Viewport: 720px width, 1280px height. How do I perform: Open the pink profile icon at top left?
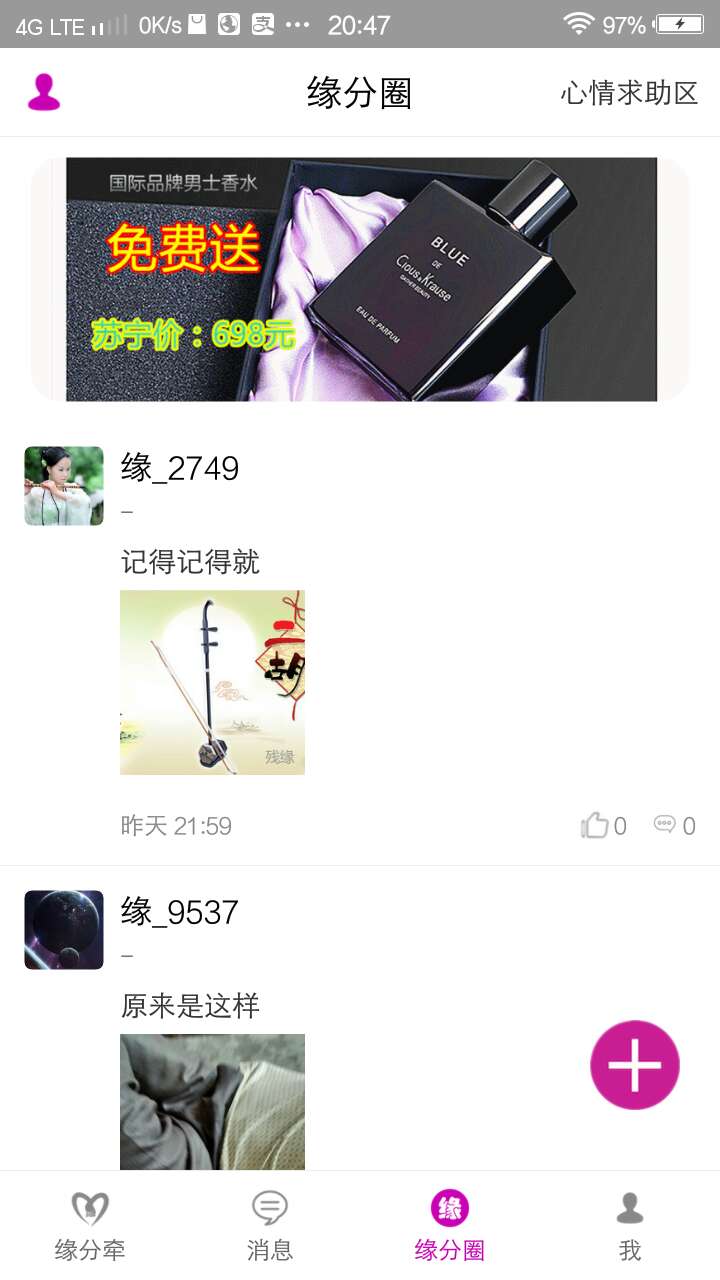pyautogui.click(x=44, y=92)
